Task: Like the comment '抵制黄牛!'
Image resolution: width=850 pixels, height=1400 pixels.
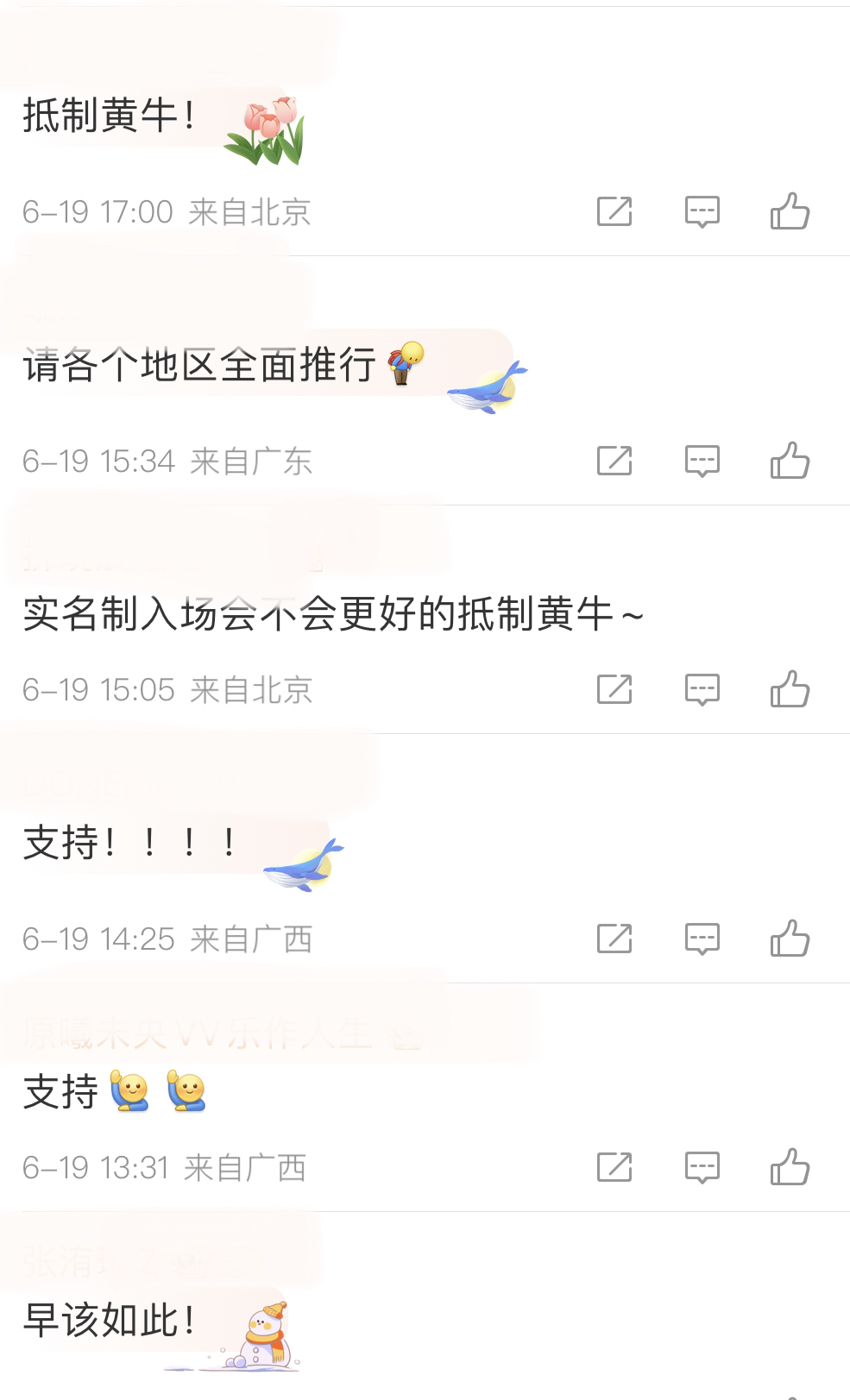Action: coord(790,211)
